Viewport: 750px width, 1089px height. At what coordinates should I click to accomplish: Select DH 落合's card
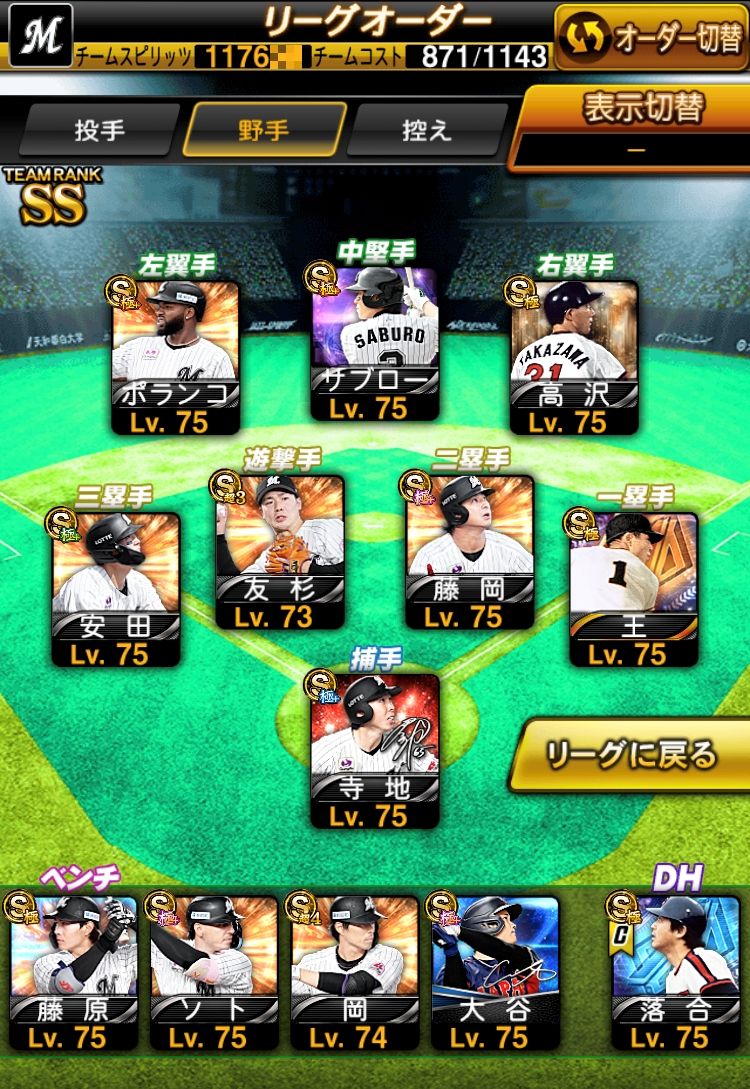tap(675, 970)
